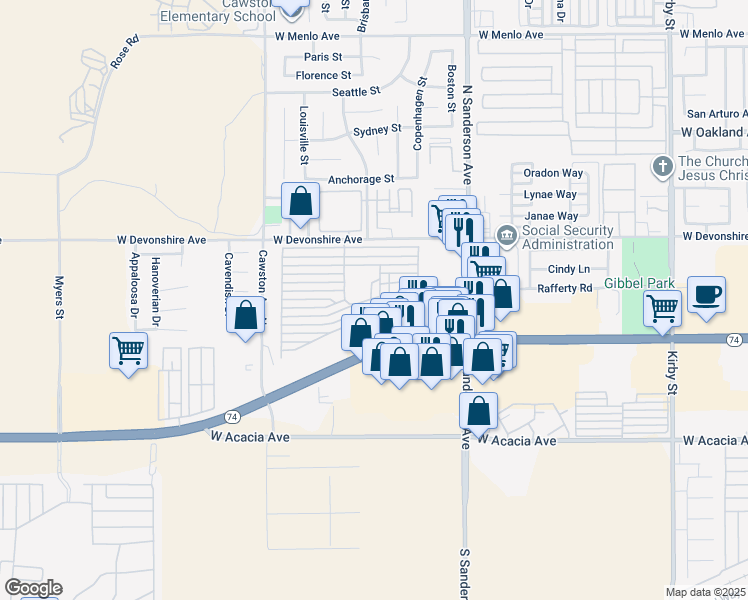Image resolution: width=748 pixels, height=600 pixels.
Task: Tap the shopping bag marker on Cawston Ave
Action: point(246,318)
